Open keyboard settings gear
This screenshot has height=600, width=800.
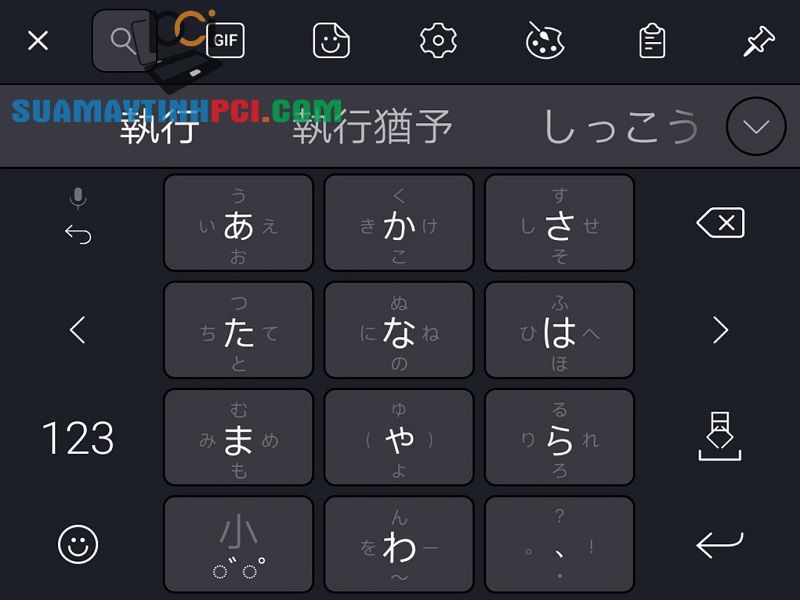437,41
